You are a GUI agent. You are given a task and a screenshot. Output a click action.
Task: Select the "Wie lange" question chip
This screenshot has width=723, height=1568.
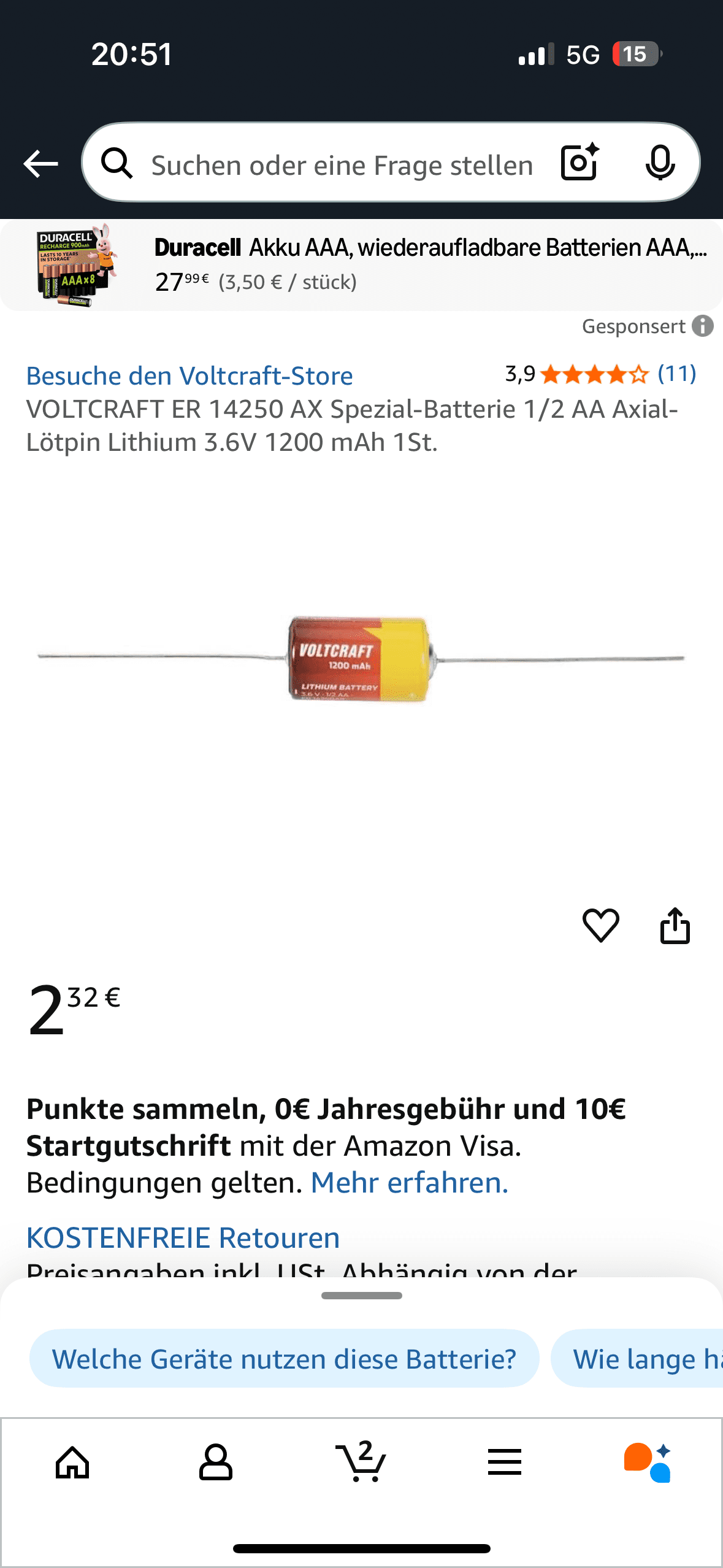point(644,1359)
